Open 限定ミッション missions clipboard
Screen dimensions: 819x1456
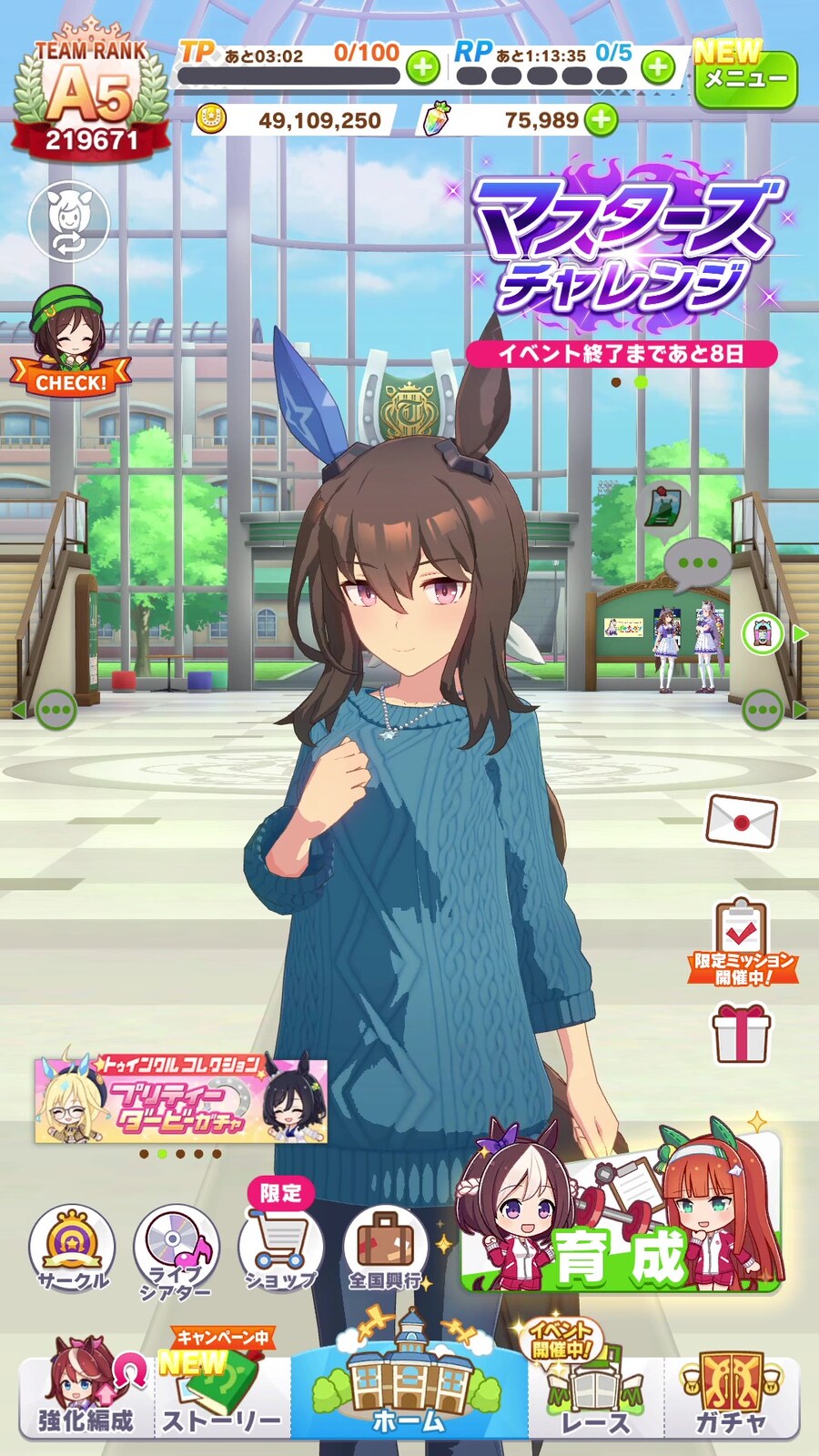[742, 942]
